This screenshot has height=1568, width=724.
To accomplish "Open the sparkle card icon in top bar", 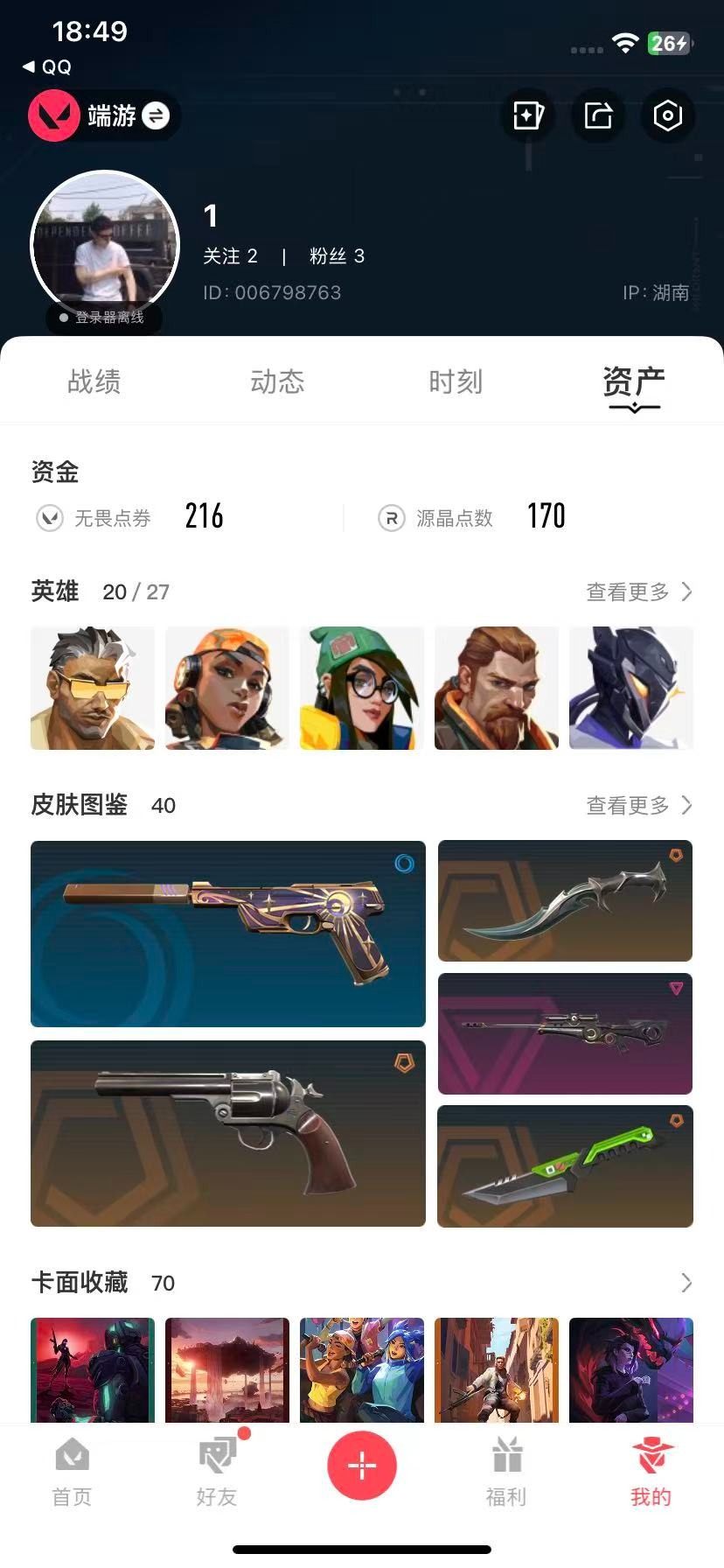I will [x=528, y=115].
